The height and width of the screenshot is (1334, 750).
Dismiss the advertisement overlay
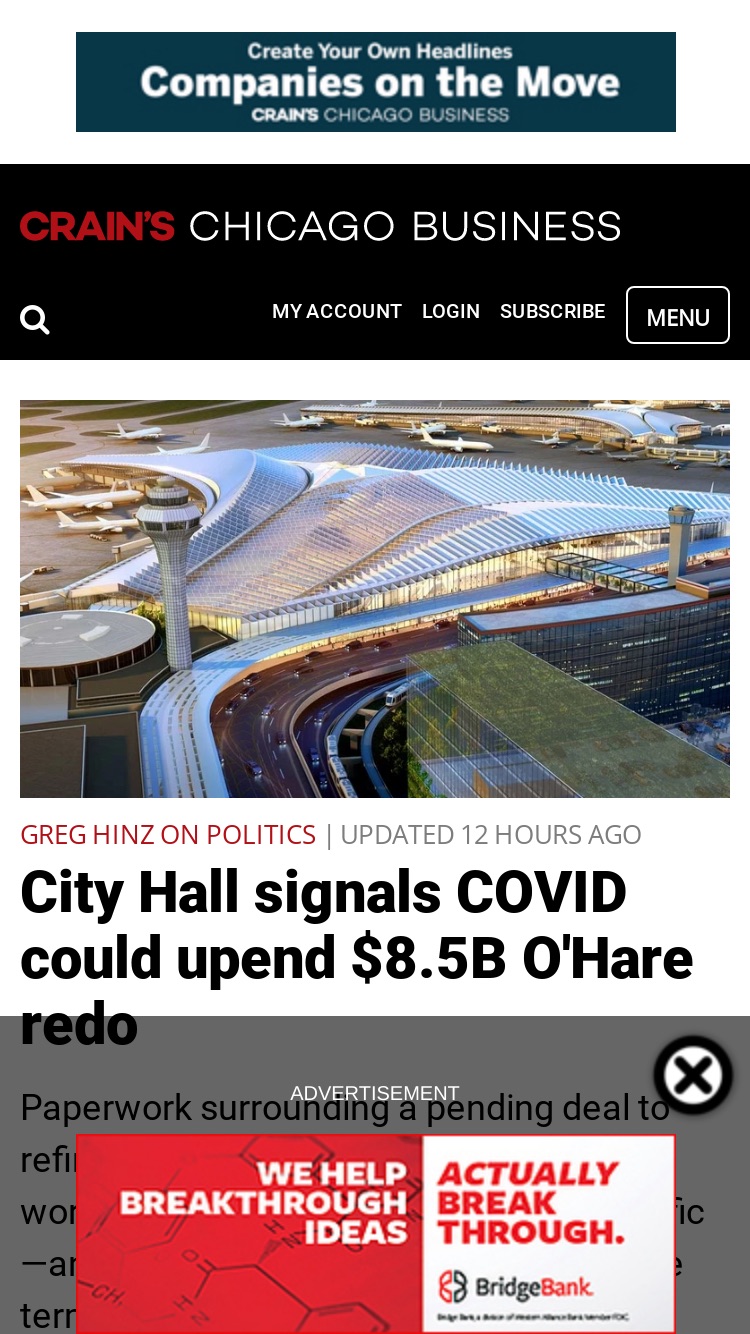coord(694,1075)
